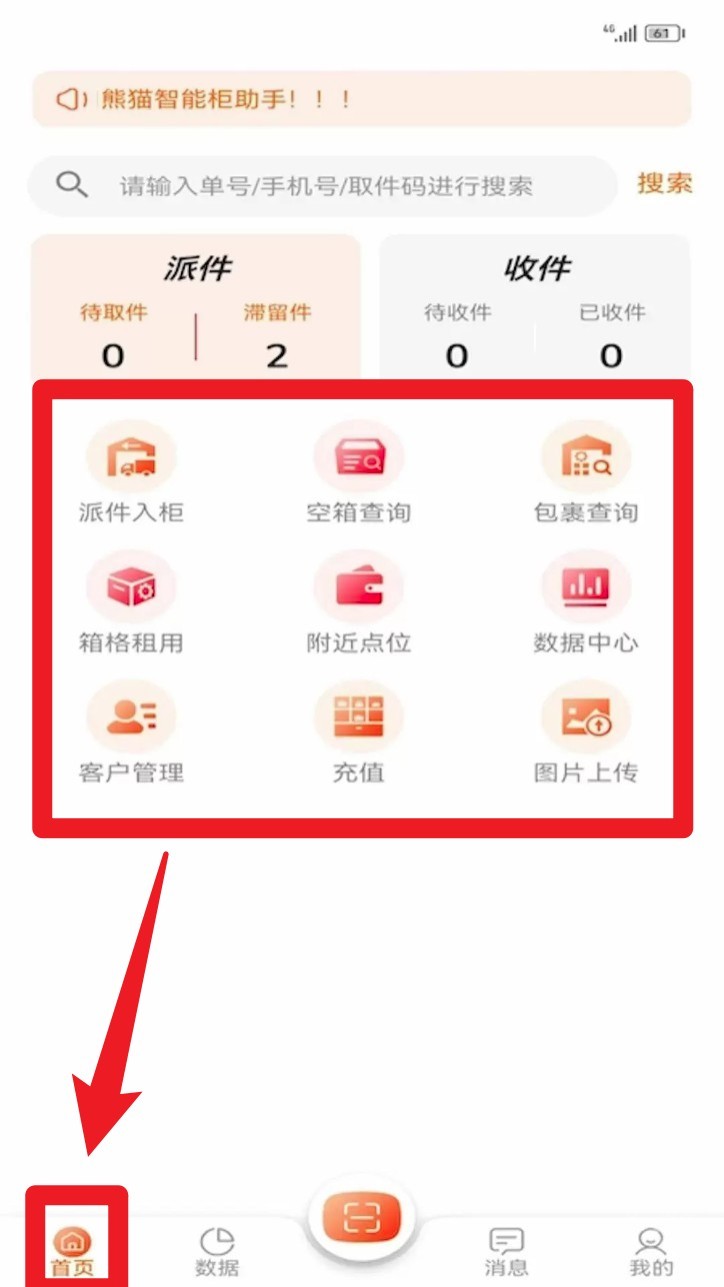Switch to the 首页 tab
724x1287 pixels.
tap(72, 1250)
